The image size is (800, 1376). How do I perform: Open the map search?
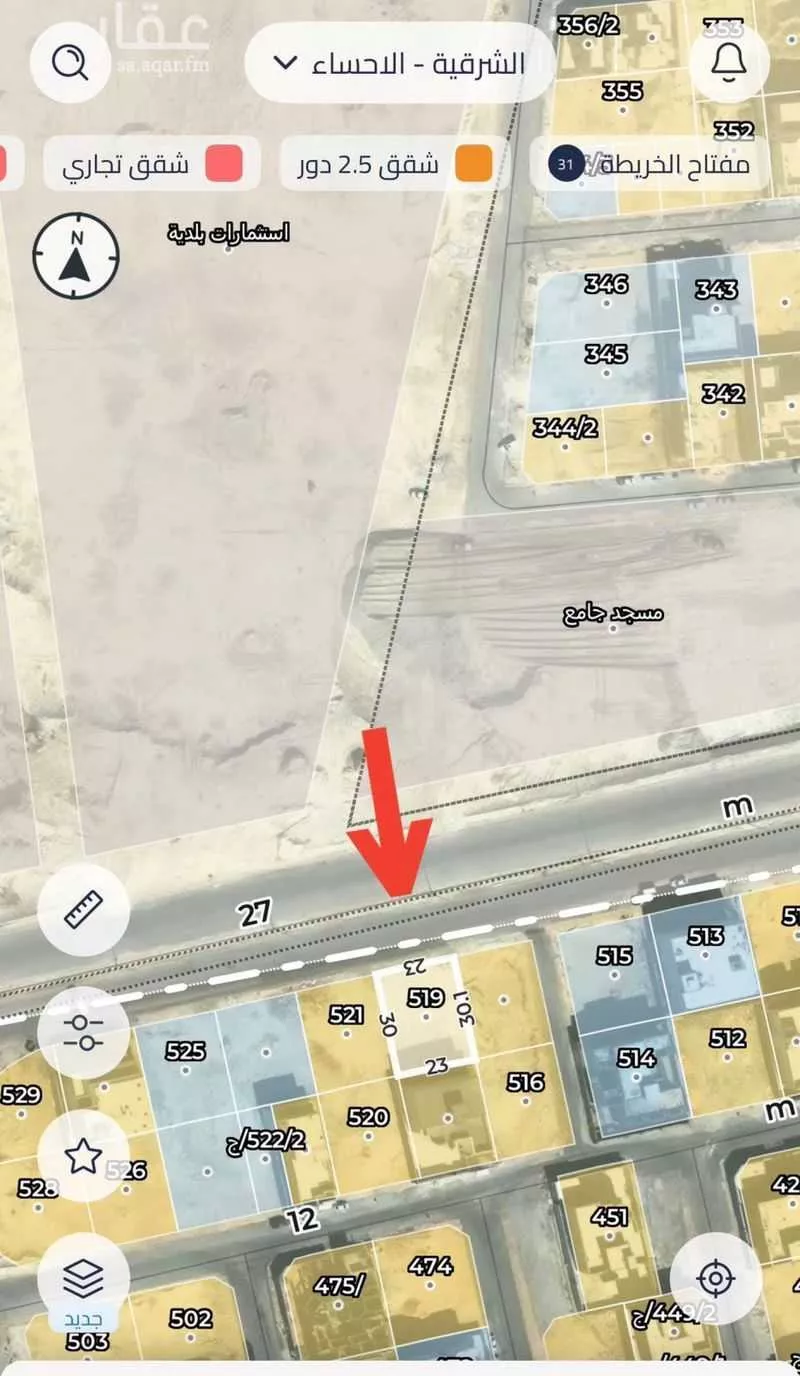click(69, 63)
